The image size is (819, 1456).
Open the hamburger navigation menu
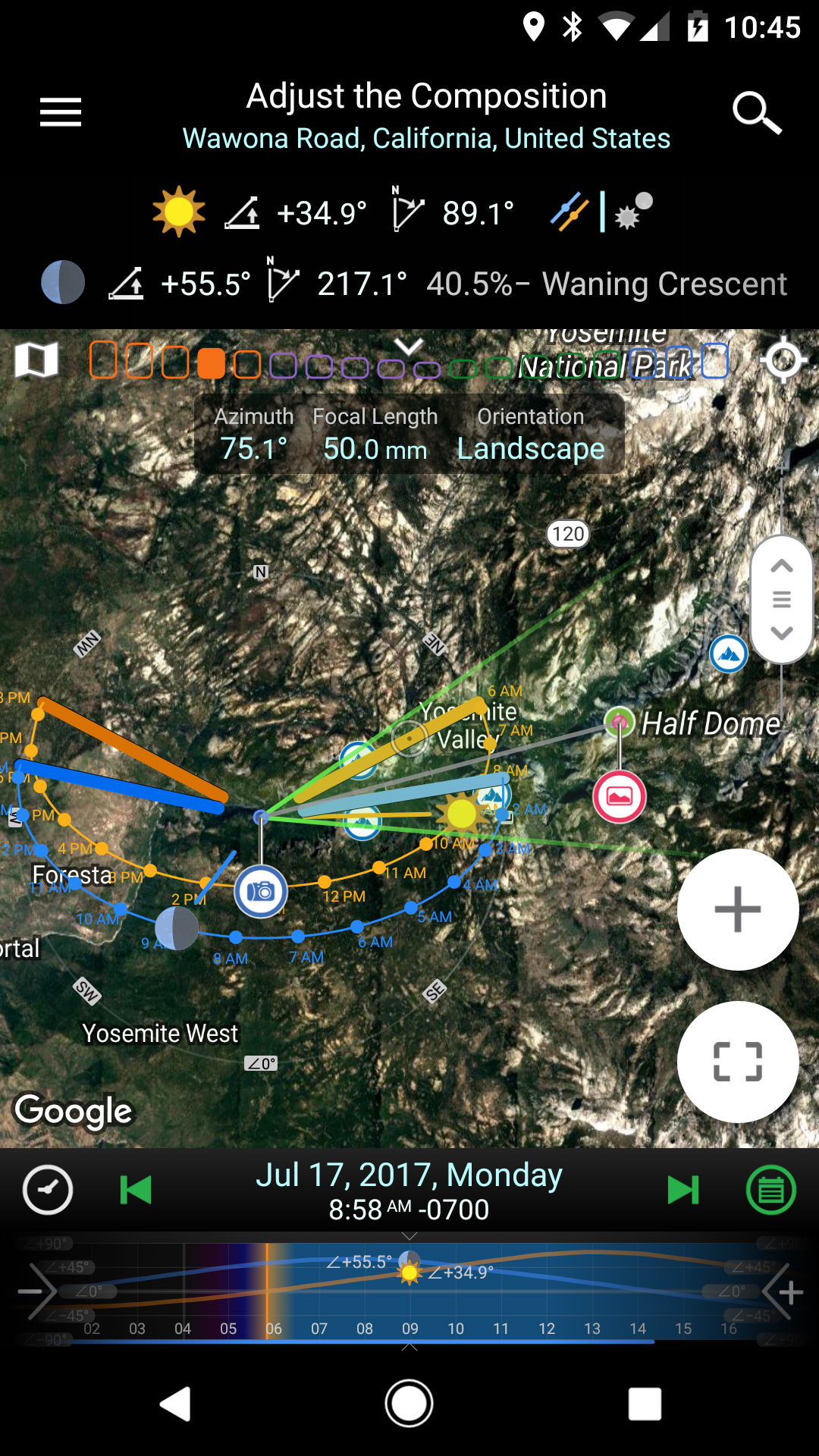point(61,112)
